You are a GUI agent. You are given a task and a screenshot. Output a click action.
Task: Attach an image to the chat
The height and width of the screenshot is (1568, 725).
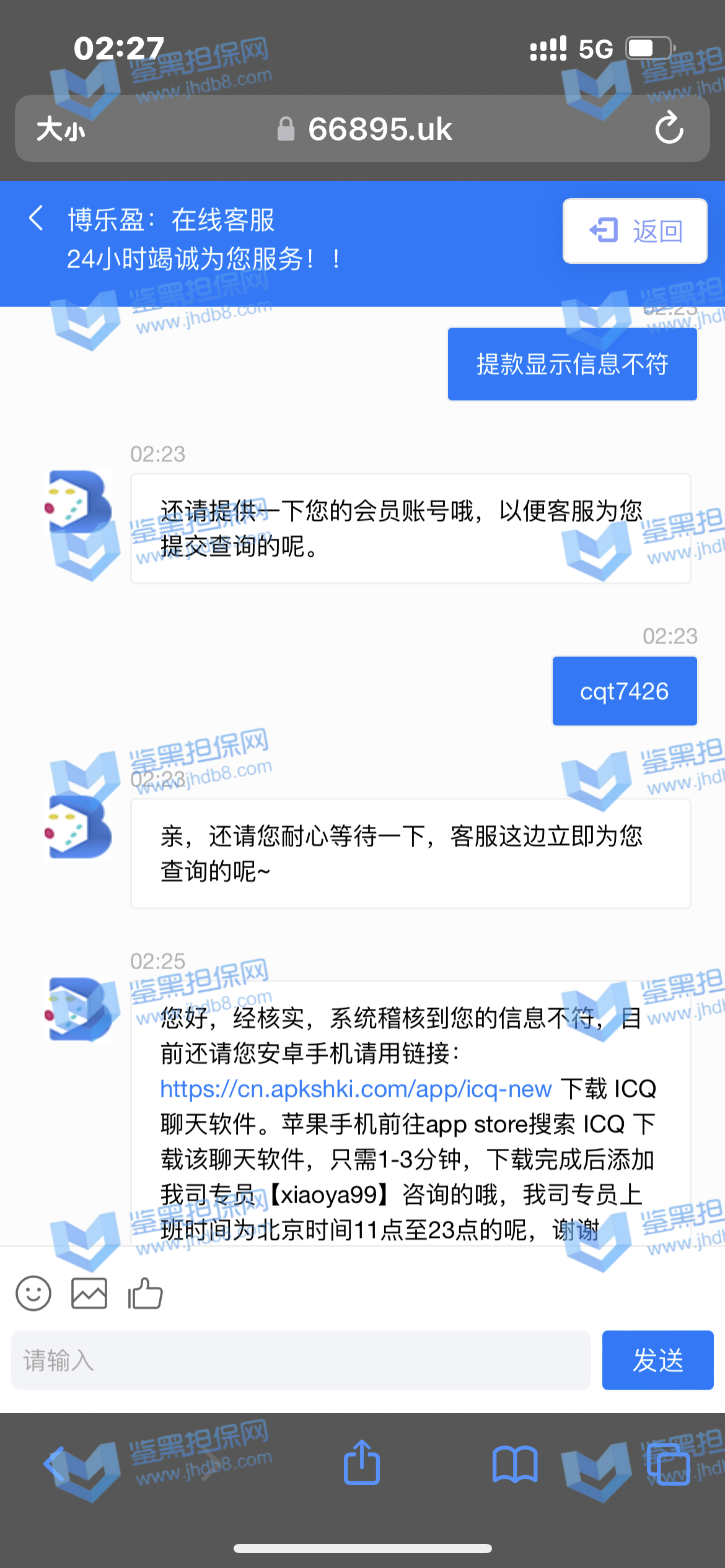tap(89, 1293)
